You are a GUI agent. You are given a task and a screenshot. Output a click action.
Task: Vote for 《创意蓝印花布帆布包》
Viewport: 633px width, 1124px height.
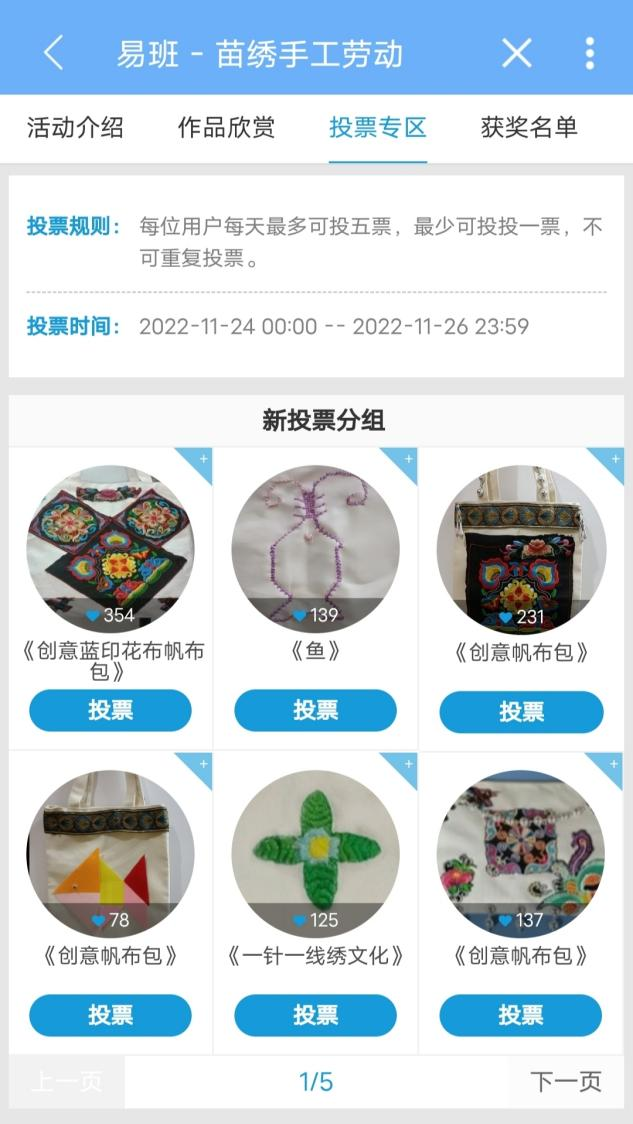tap(110, 711)
